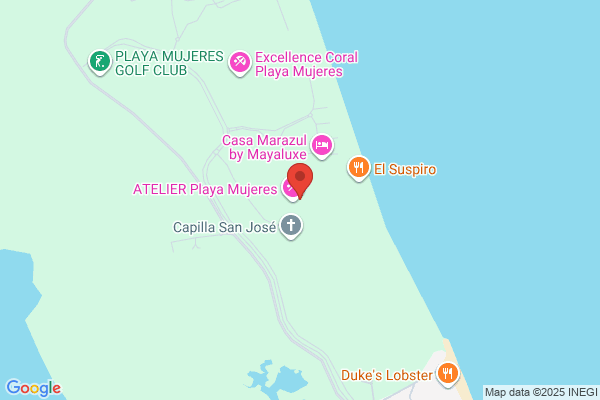Select the ATELIER Playa Mujeres marker

tap(289, 189)
